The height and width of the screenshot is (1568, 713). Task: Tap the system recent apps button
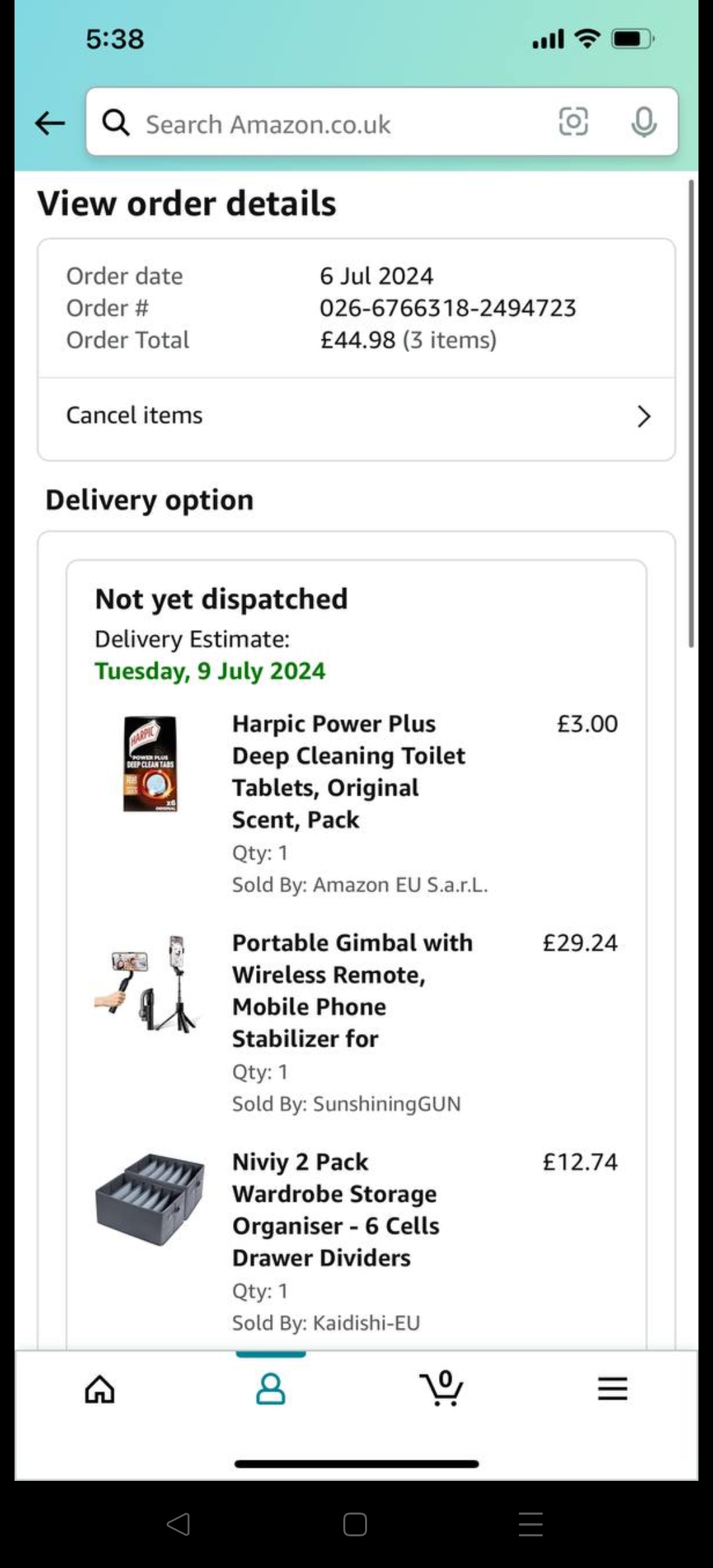click(x=531, y=1524)
